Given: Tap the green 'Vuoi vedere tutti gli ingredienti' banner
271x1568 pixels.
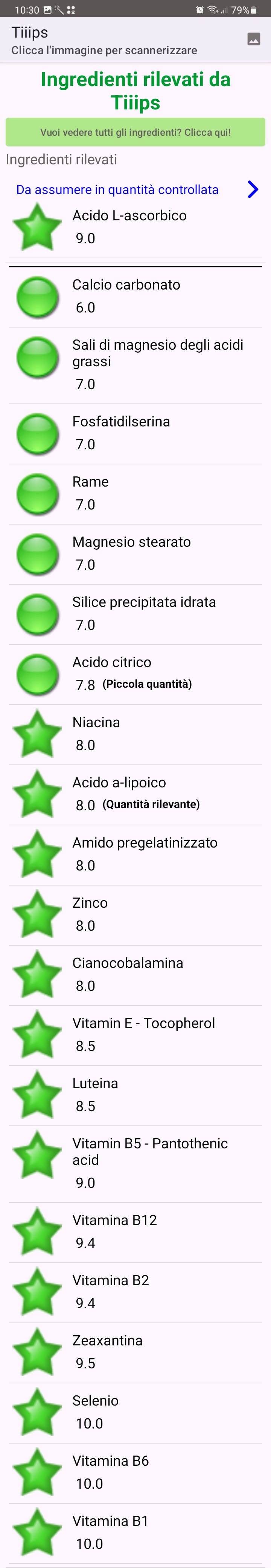Looking at the screenshot, I should click(x=135, y=132).
